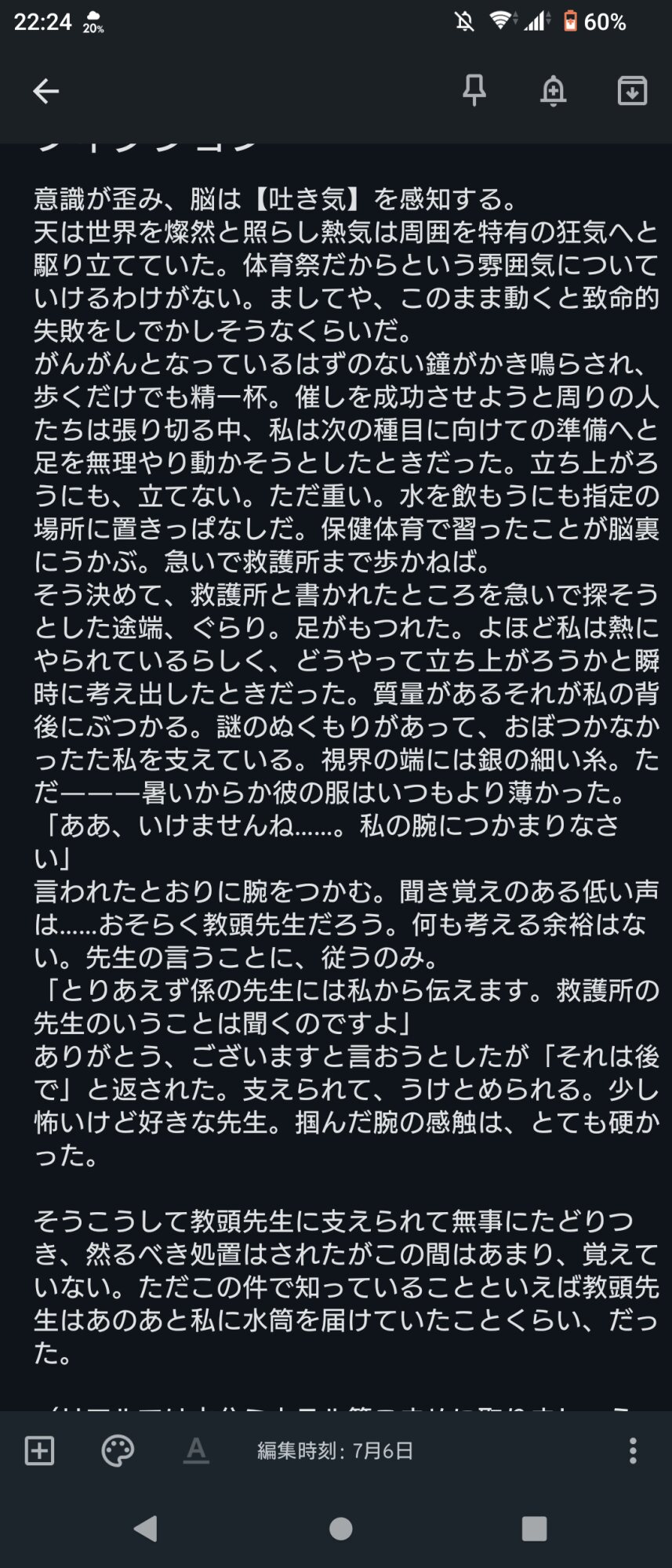
Task: Go back to the notes list
Action: [45, 92]
